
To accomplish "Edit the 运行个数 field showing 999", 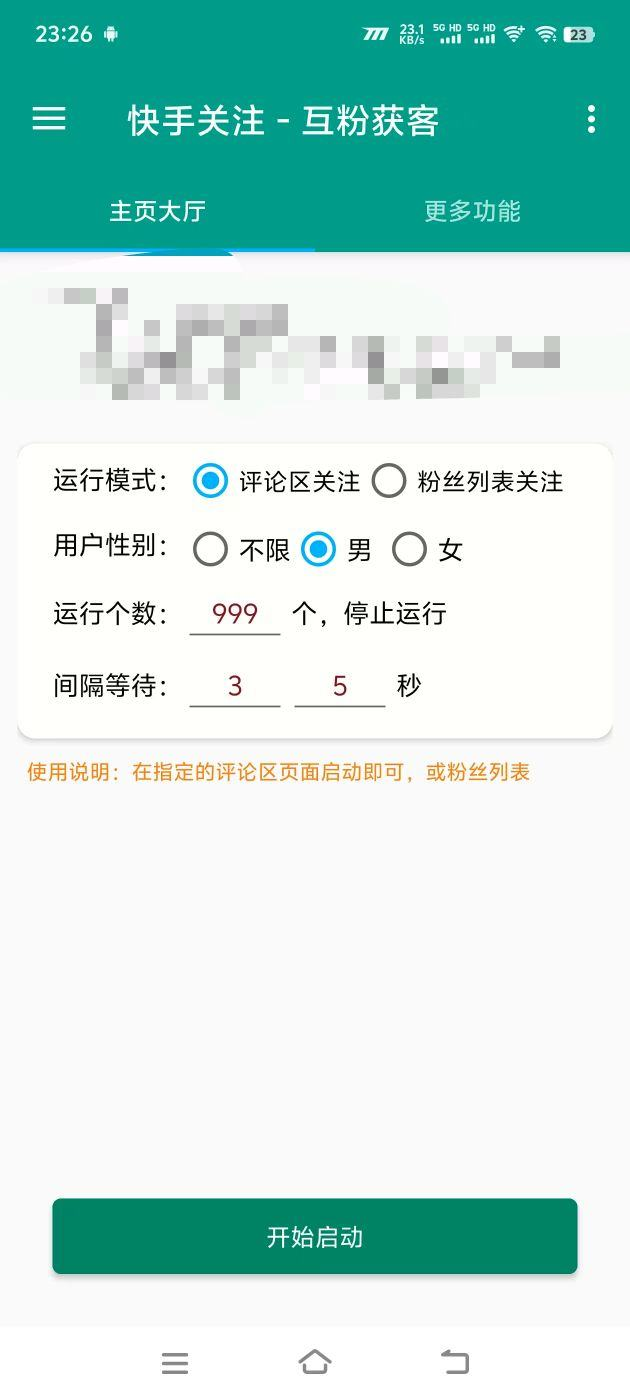I will pyautogui.click(x=235, y=614).
